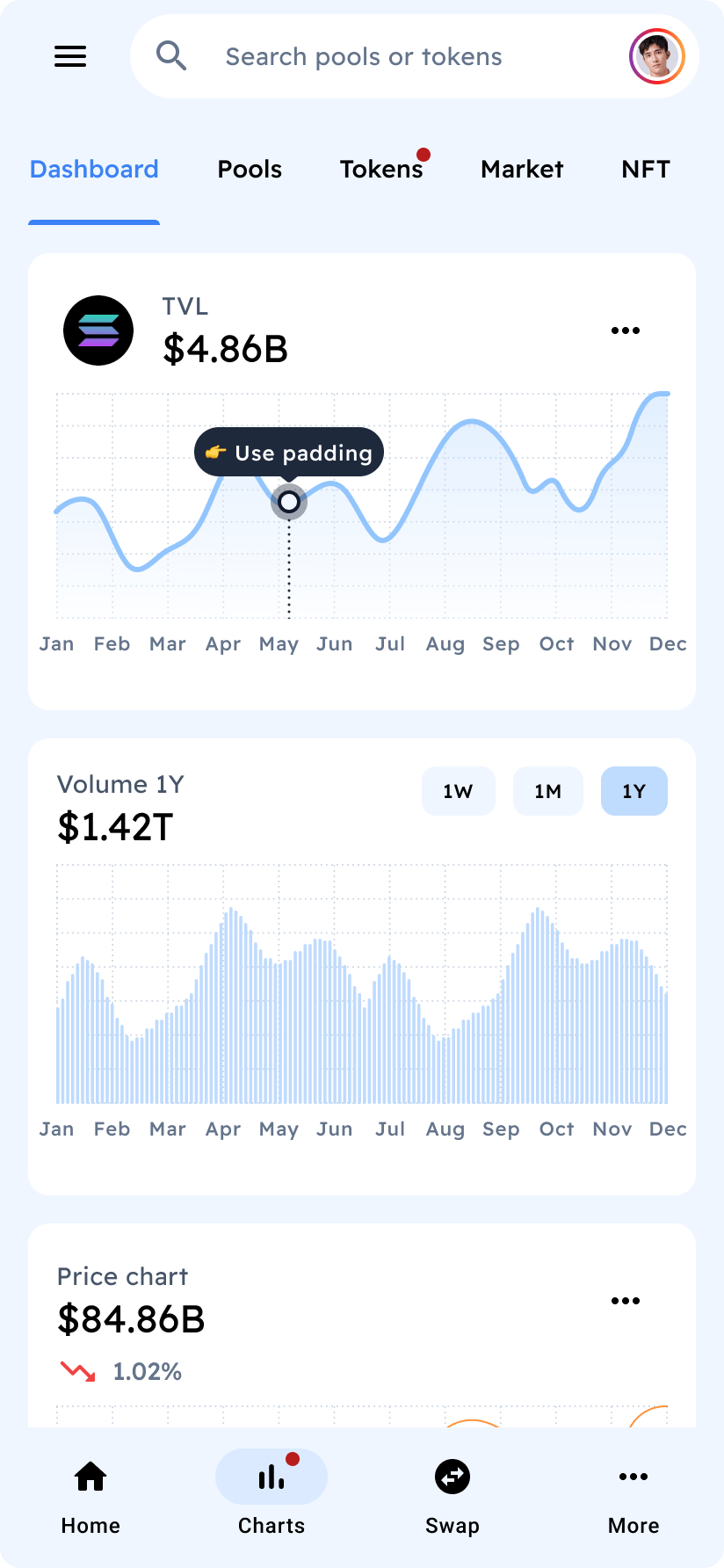724x1568 pixels.
Task: Open the hamburger navigation menu
Action: point(70,56)
